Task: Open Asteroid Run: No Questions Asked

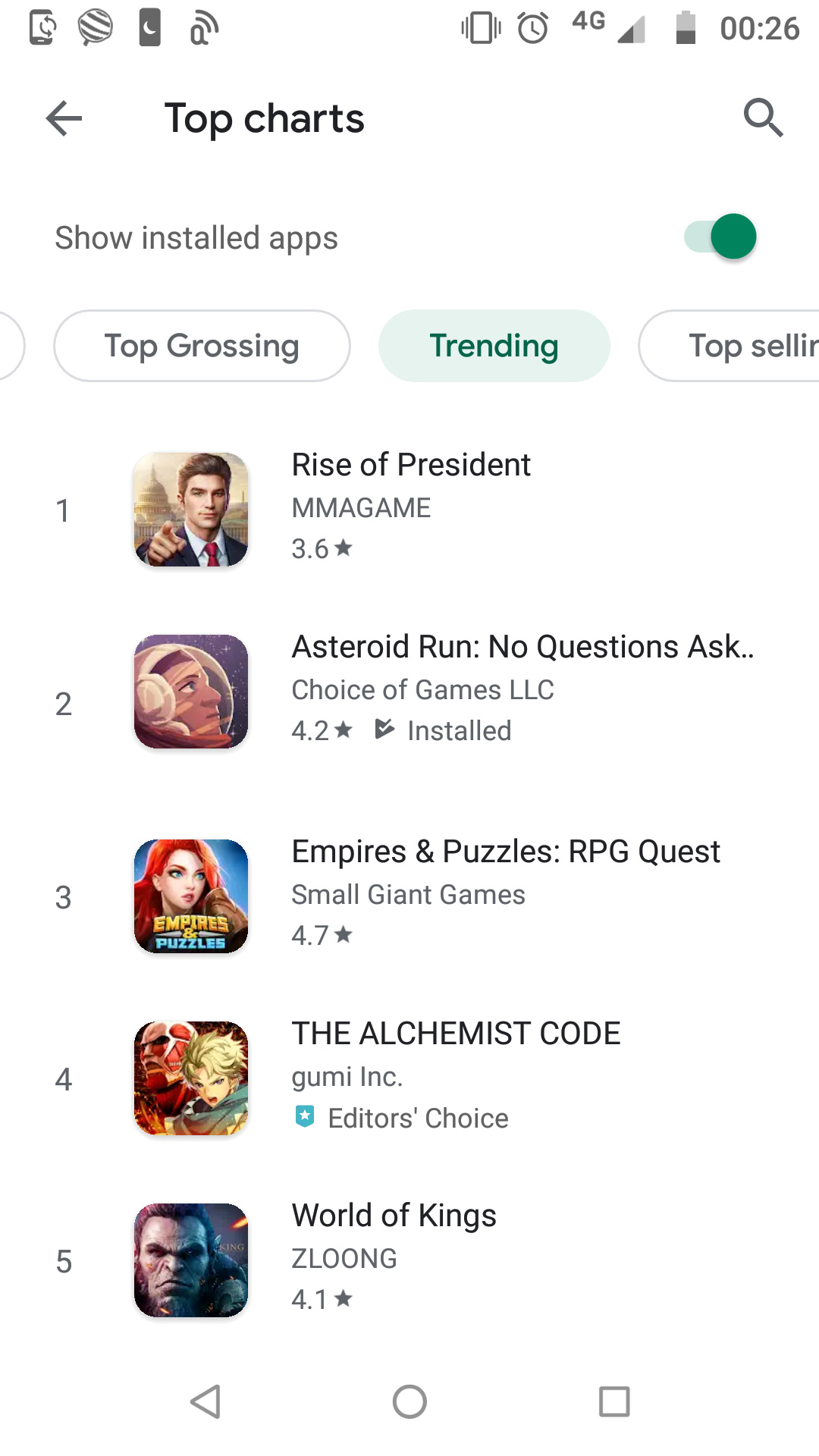Action: [x=409, y=692]
